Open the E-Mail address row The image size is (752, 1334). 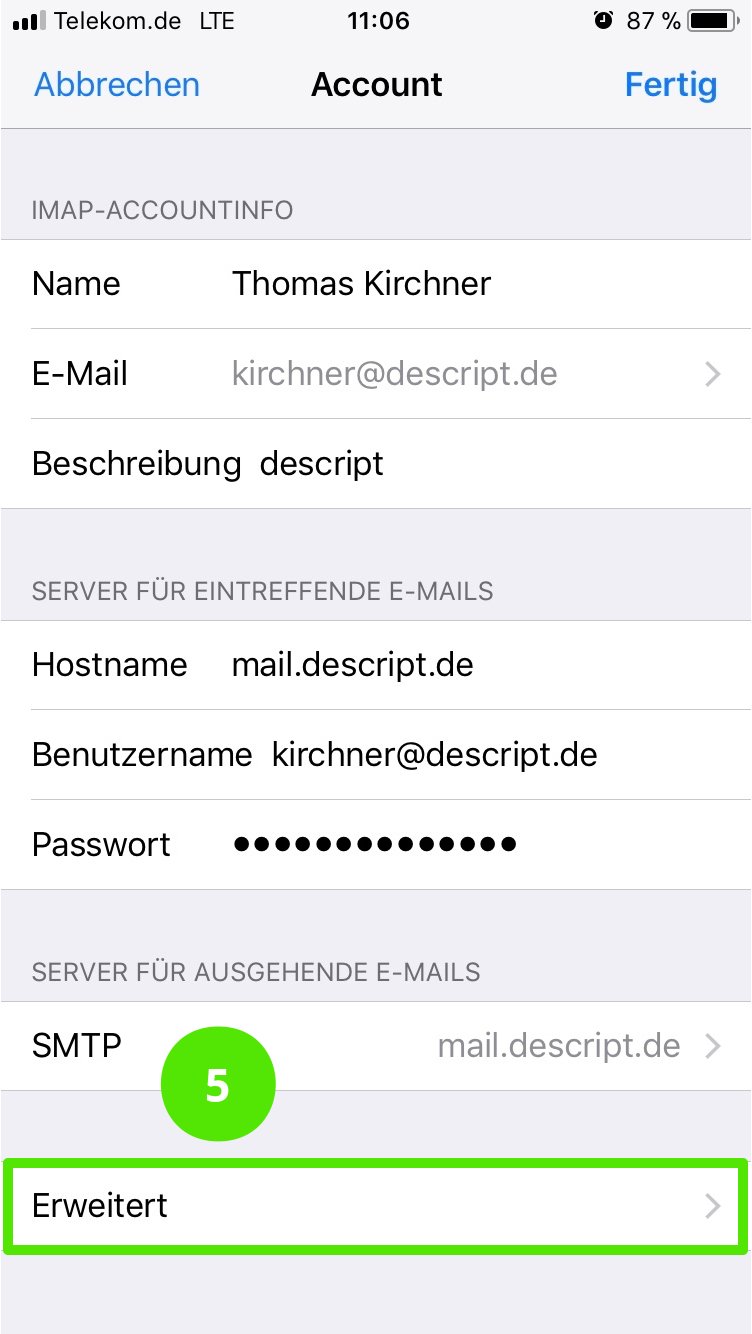[x=376, y=374]
